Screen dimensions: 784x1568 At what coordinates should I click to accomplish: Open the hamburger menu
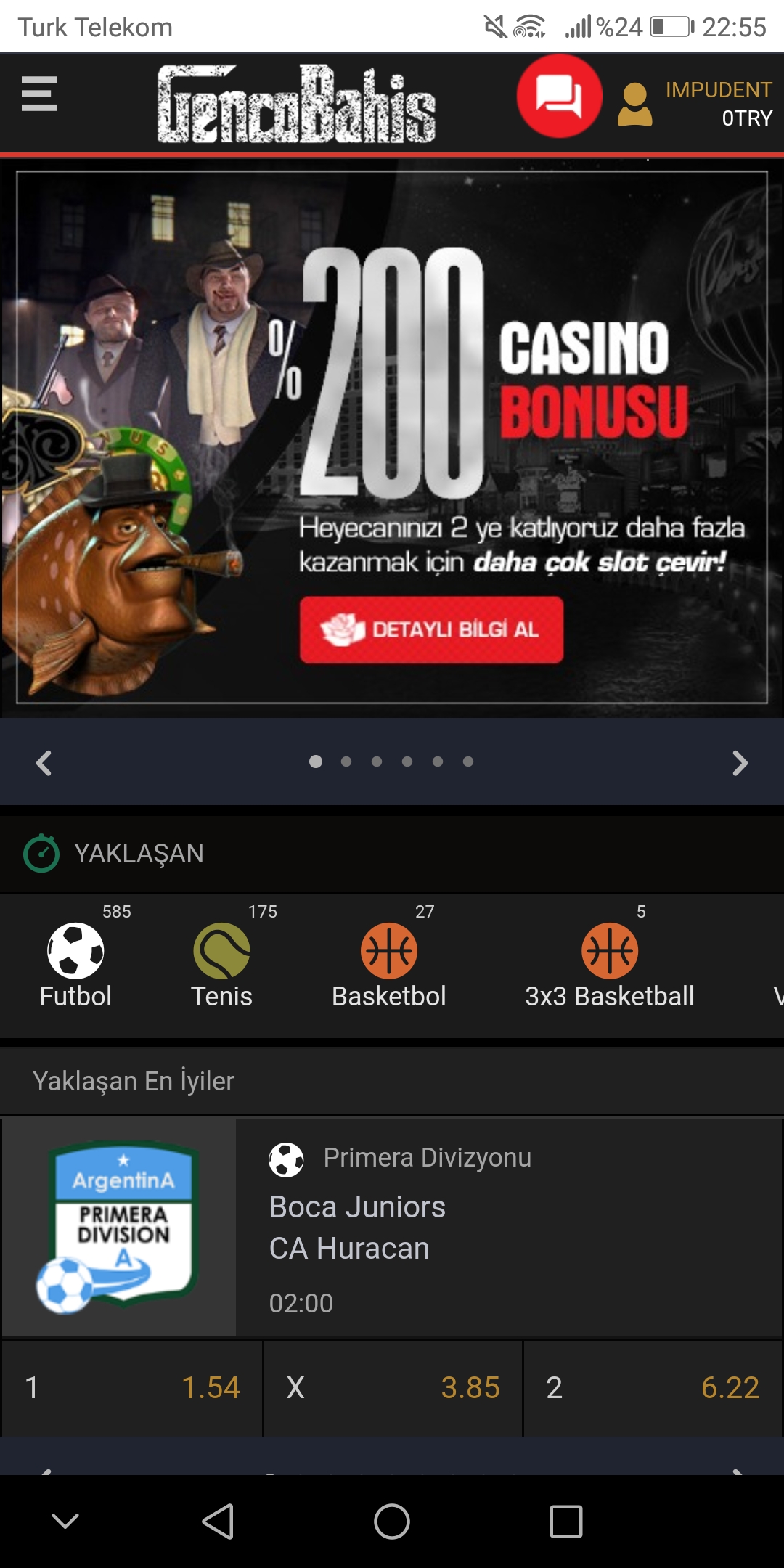39,94
